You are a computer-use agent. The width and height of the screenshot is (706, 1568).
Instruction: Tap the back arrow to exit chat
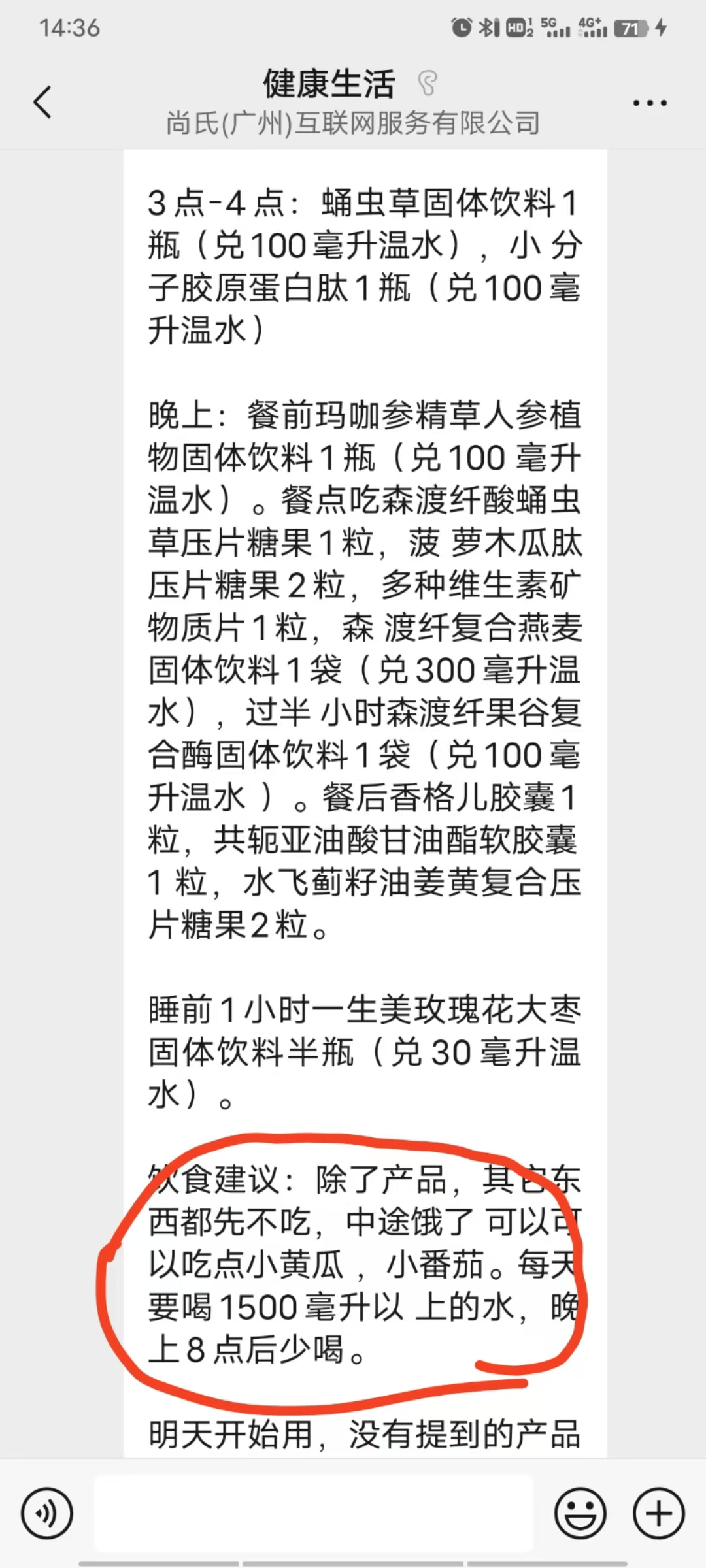[x=41, y=101]
